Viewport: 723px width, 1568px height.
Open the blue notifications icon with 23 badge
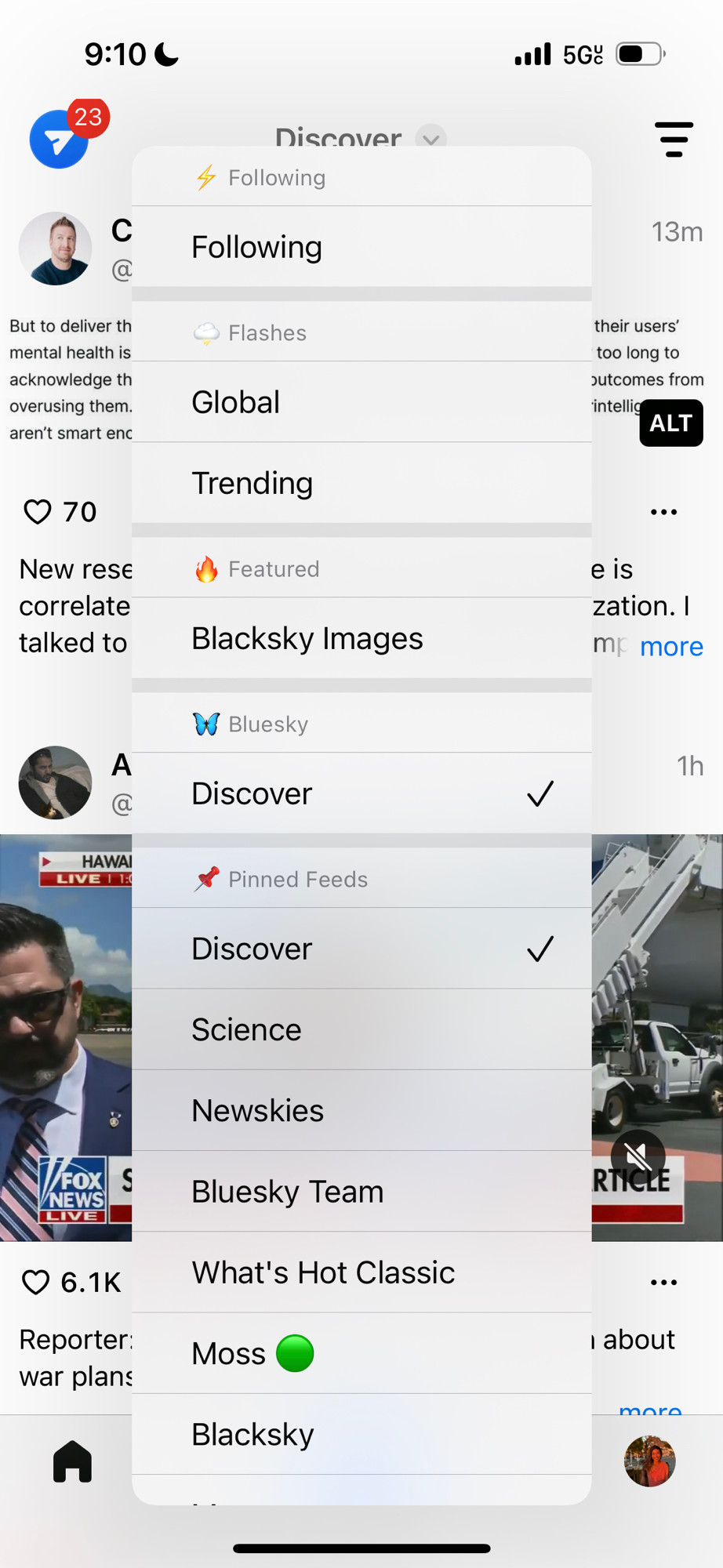pos(60,139)
